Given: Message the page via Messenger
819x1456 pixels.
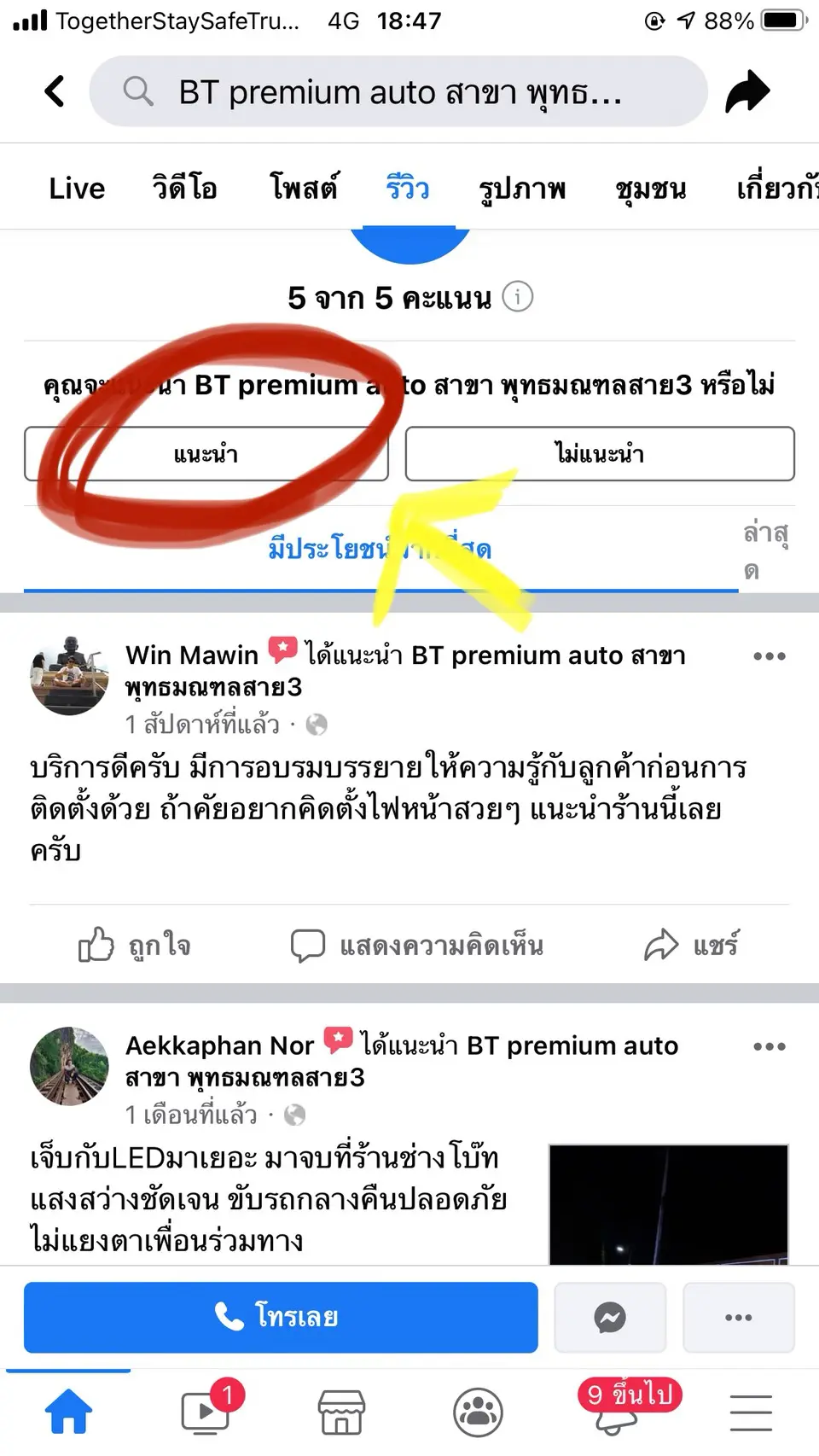Looking at the screenshot, I should [x=610, y=1317].
